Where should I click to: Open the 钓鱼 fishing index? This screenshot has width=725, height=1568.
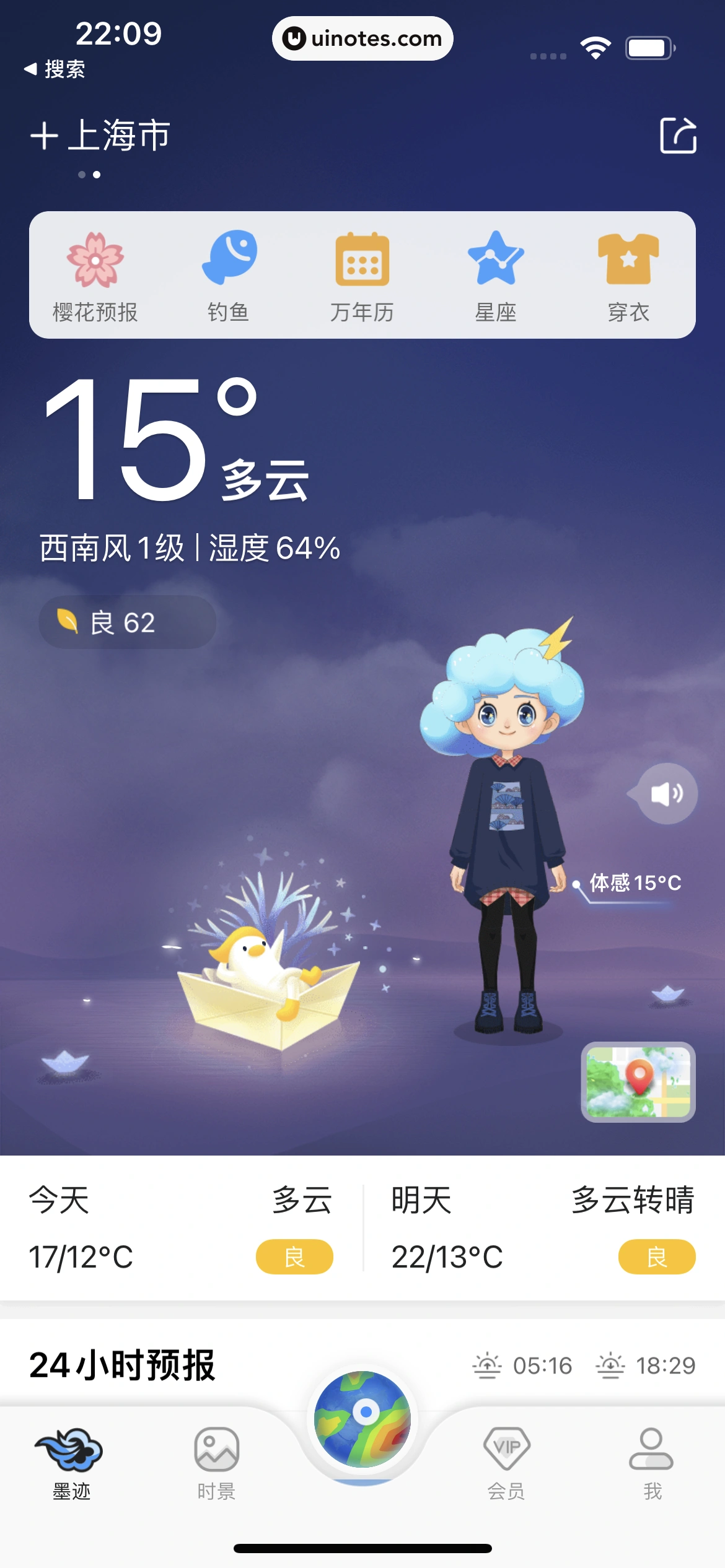[x=229, y=276]
